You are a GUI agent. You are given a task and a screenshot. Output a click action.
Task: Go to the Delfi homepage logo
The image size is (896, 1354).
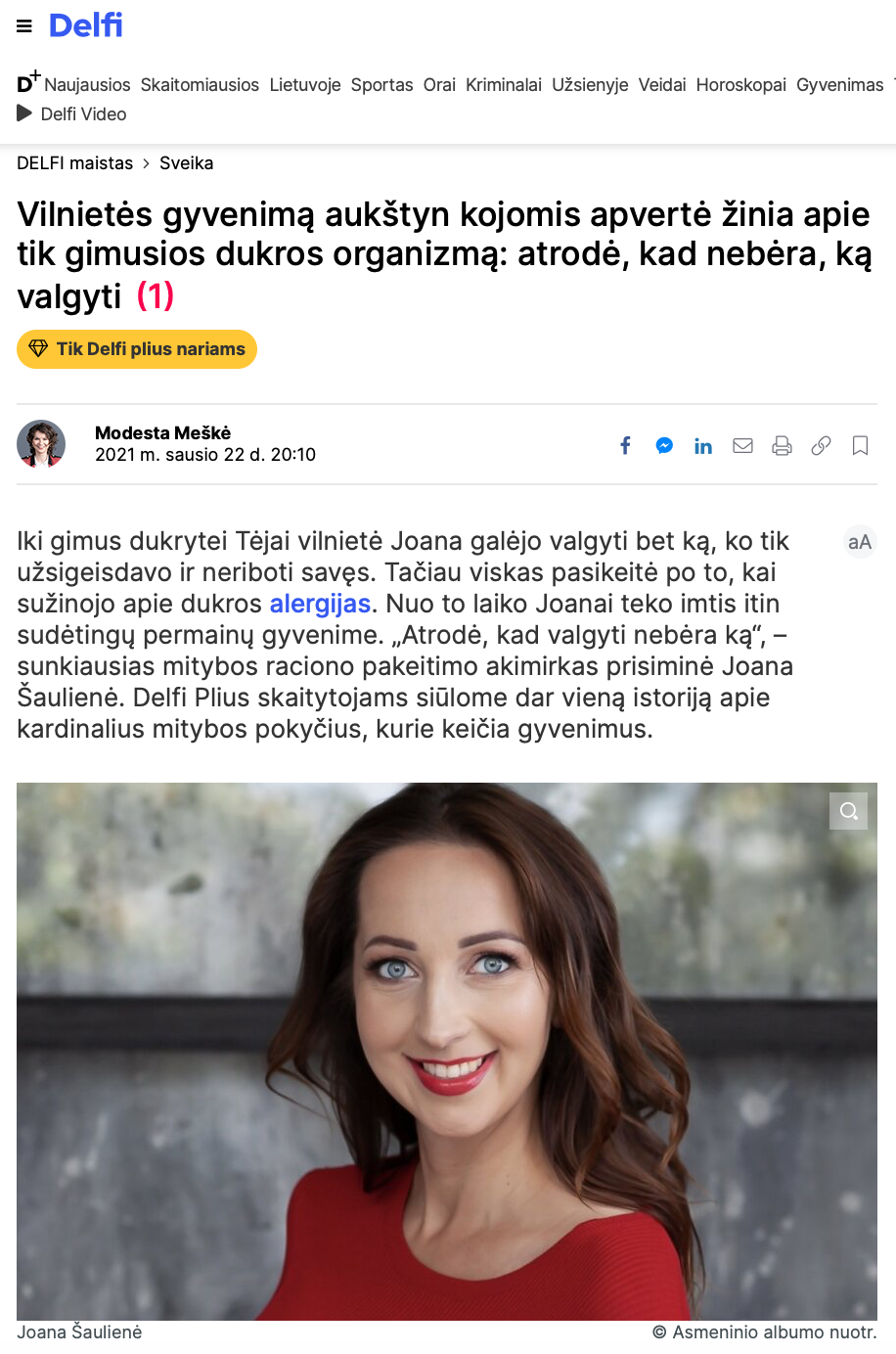[x=85, y=25]
